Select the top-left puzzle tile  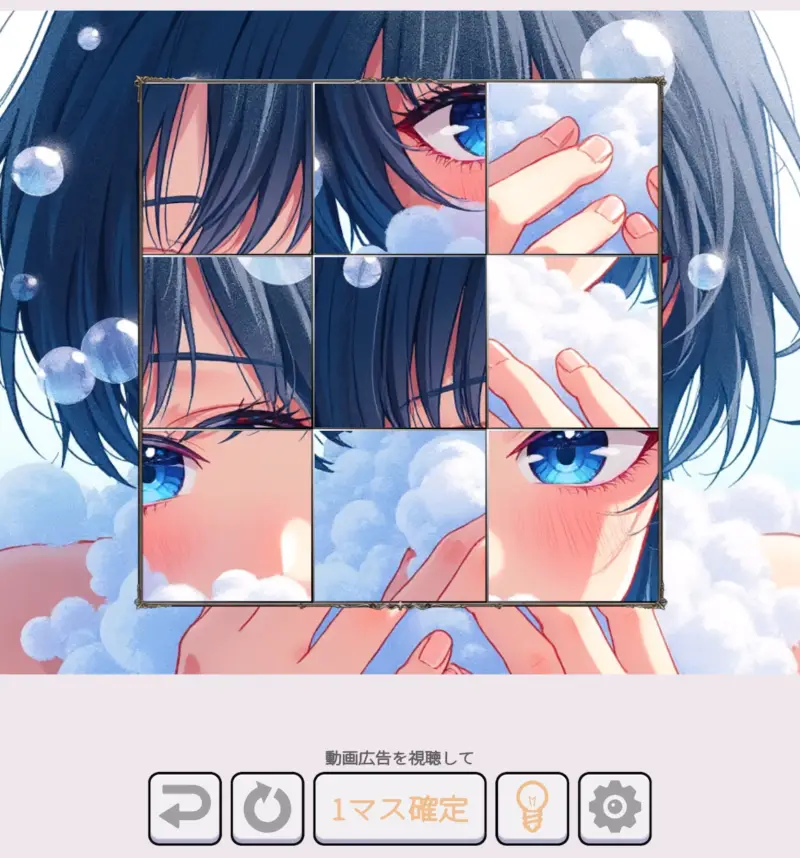pos(227,168)
